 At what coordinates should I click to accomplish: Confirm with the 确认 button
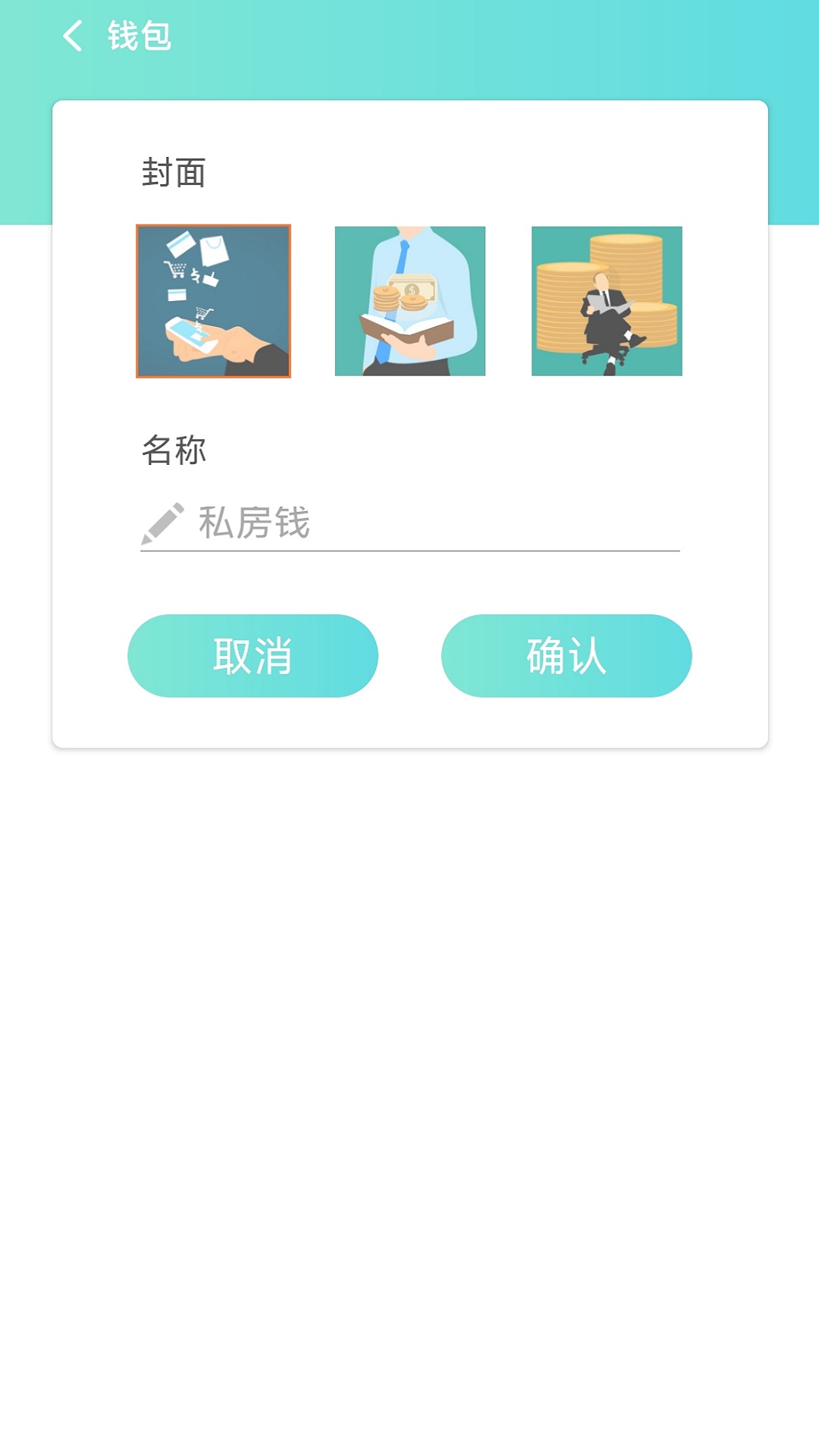[x=566, y=656]
